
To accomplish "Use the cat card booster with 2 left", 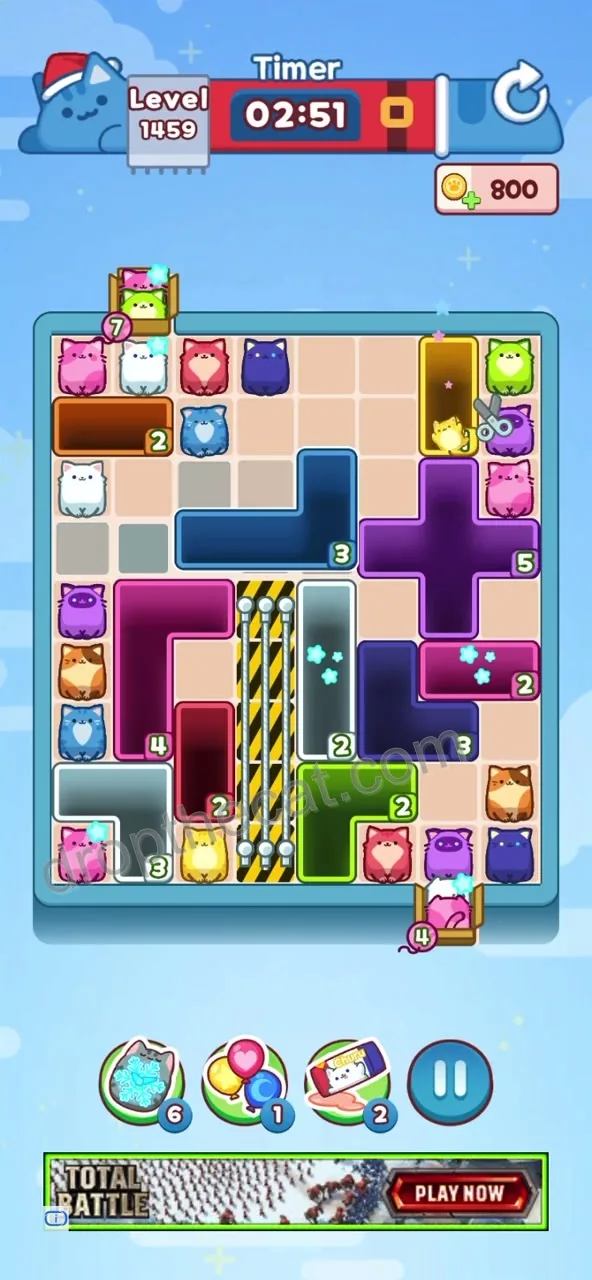I will (x=348, y=1083).
